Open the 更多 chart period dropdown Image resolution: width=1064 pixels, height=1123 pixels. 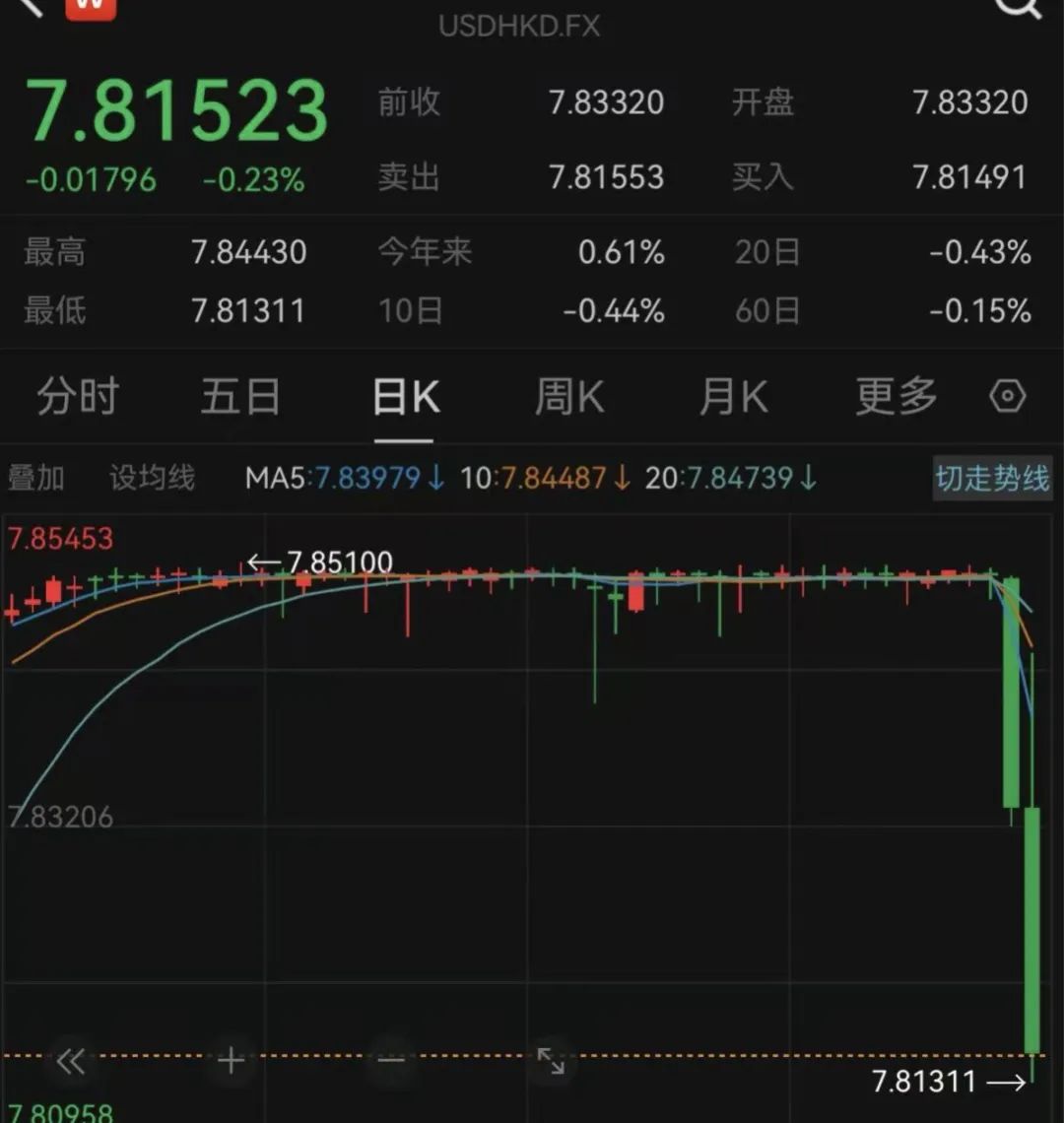[895, 395]
